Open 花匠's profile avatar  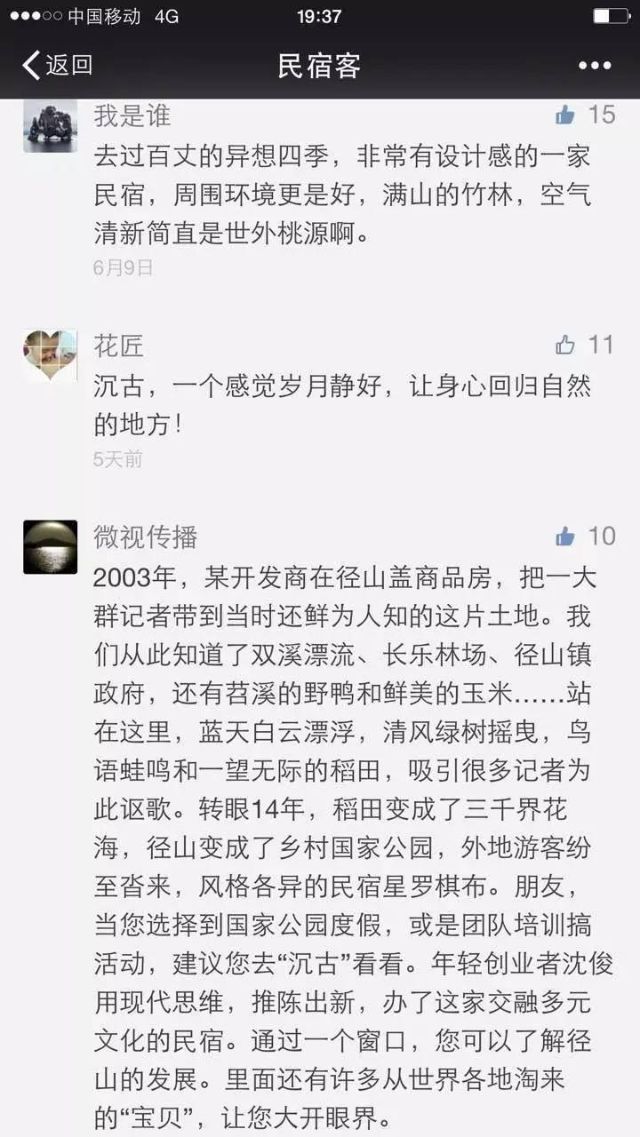[x=50, y=354]
